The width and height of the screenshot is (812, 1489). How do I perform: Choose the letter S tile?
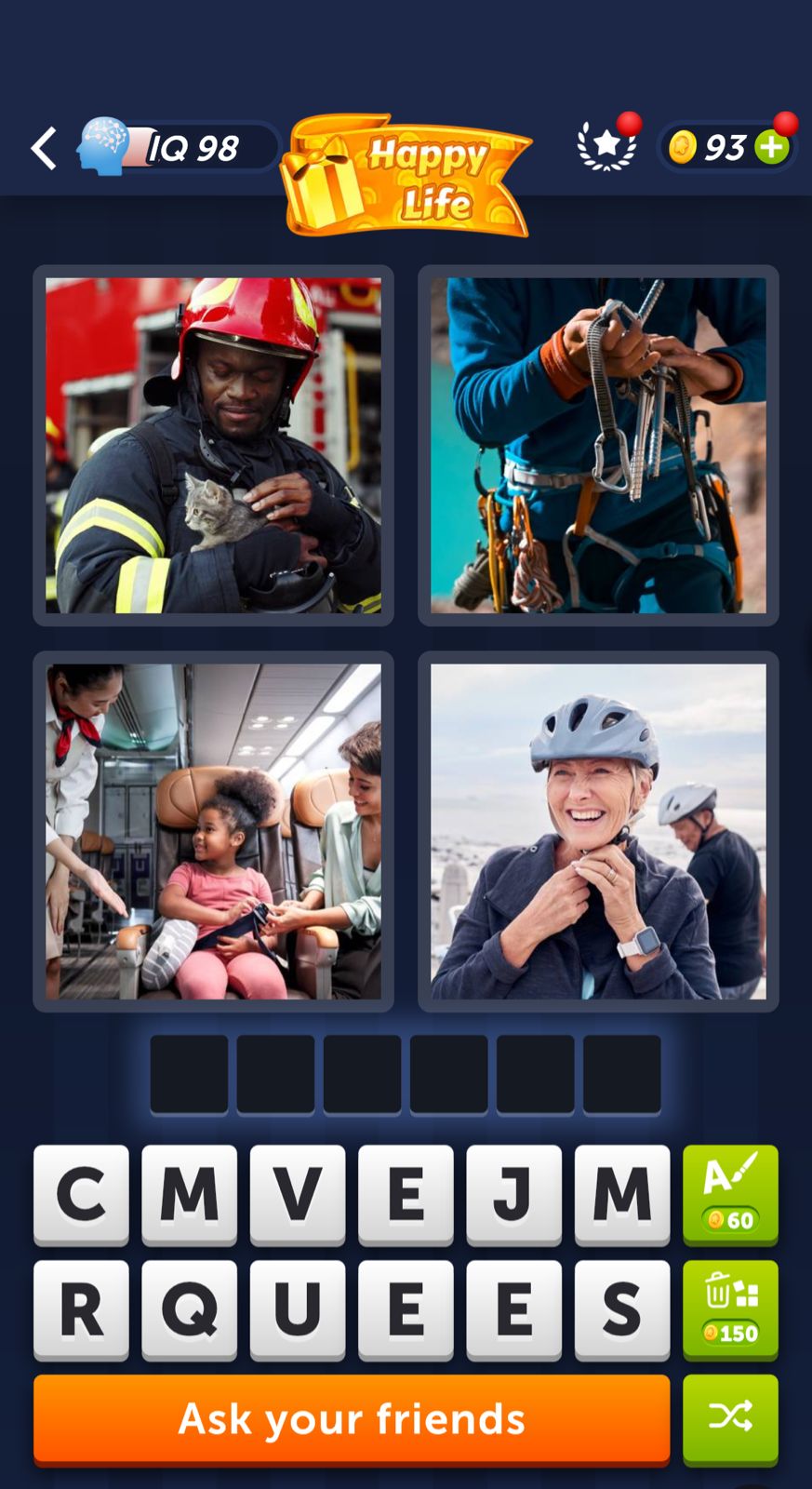[621, 1308]
